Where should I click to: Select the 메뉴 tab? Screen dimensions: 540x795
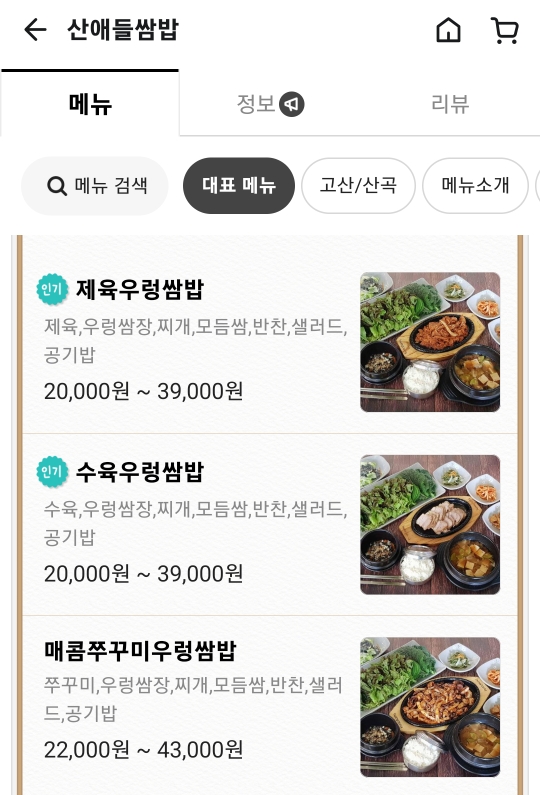[x=90, y=103]
